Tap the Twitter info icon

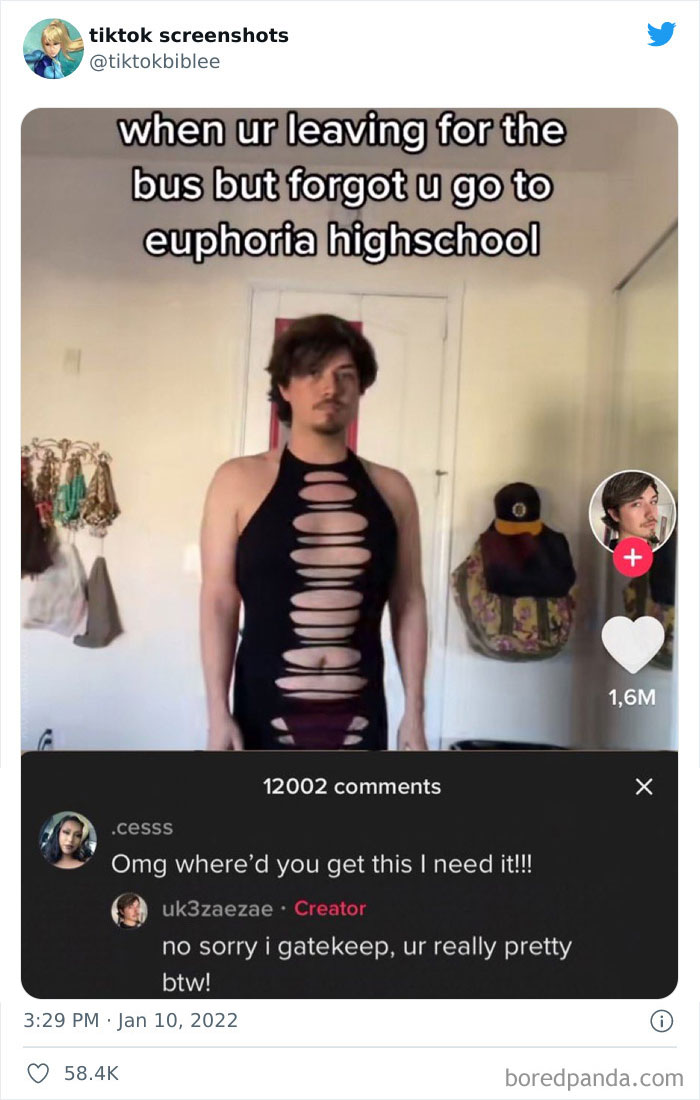[x=661, y=1021]
